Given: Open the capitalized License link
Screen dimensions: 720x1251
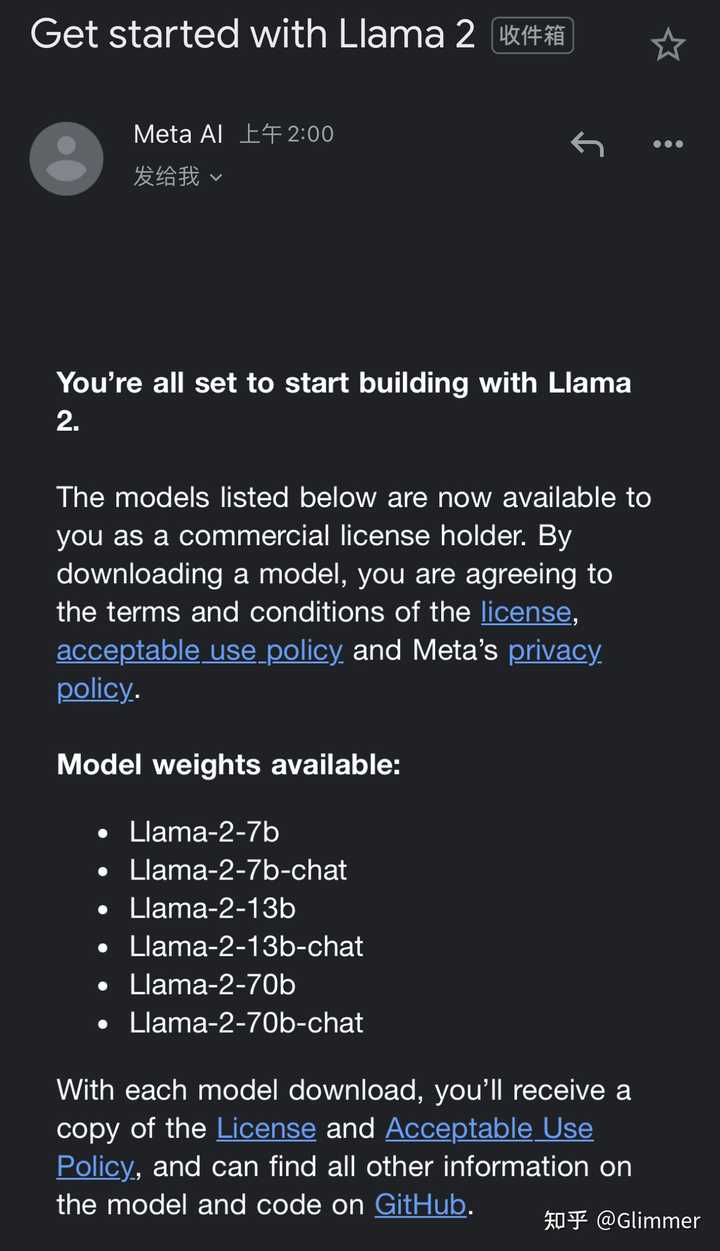Looking at the screenshot, I should (266, 1128).
